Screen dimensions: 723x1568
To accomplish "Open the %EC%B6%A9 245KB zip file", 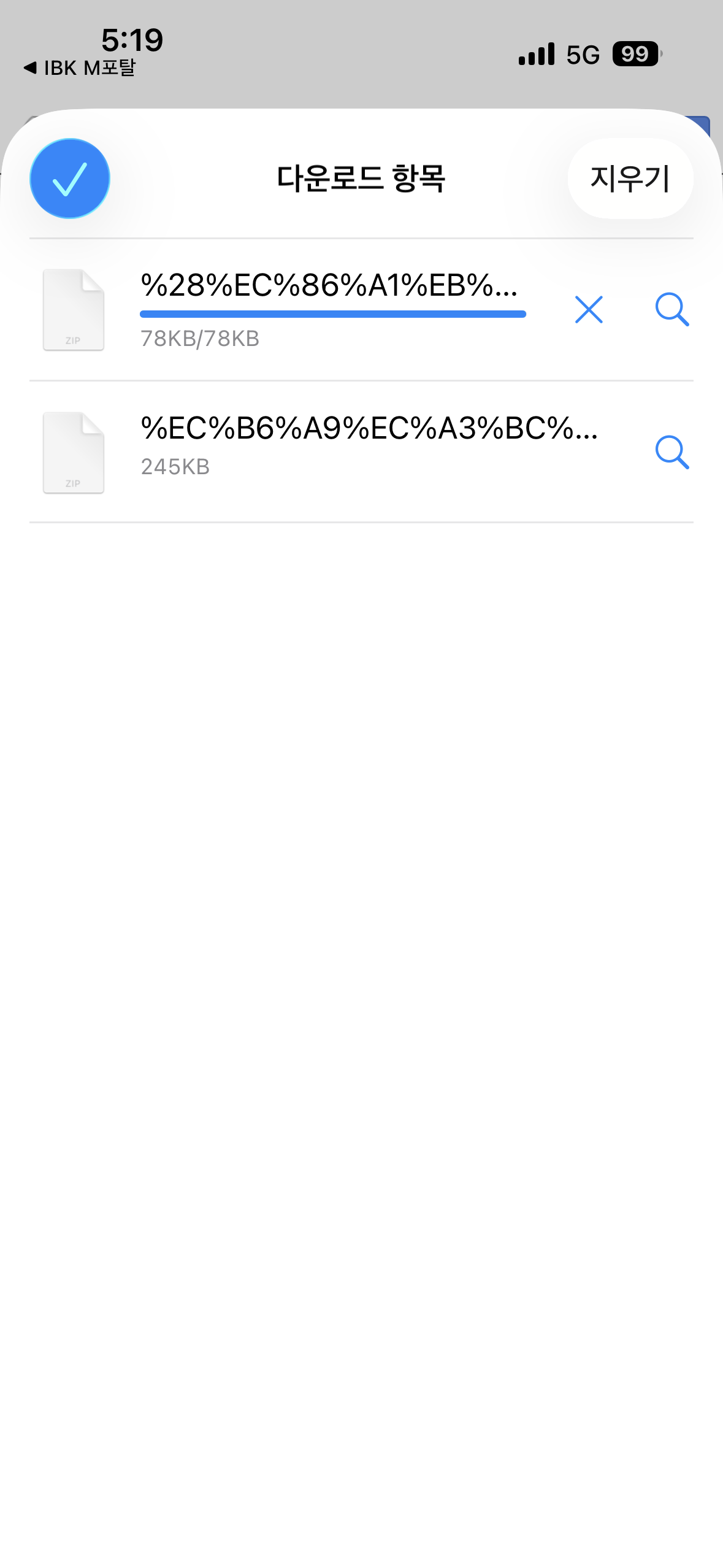I will point(368,429).
